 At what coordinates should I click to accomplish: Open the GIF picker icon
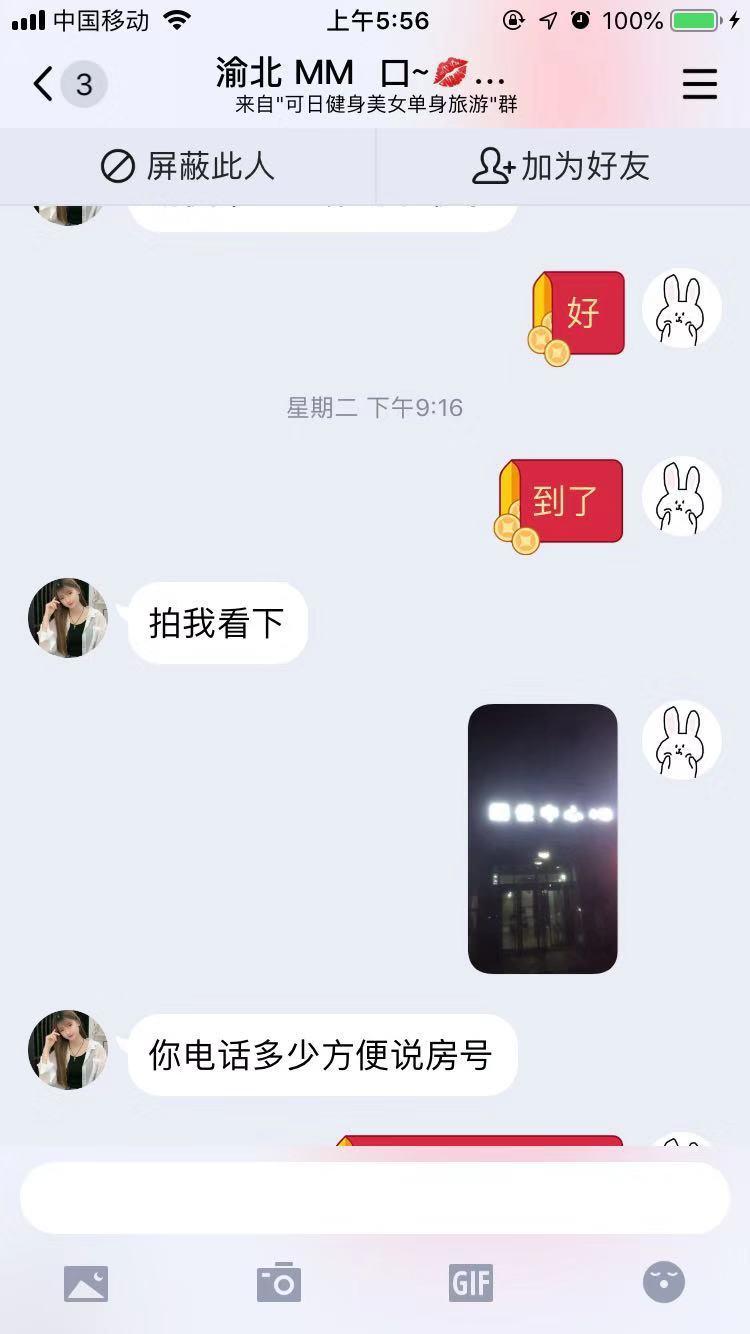[x=470, y=1281]
